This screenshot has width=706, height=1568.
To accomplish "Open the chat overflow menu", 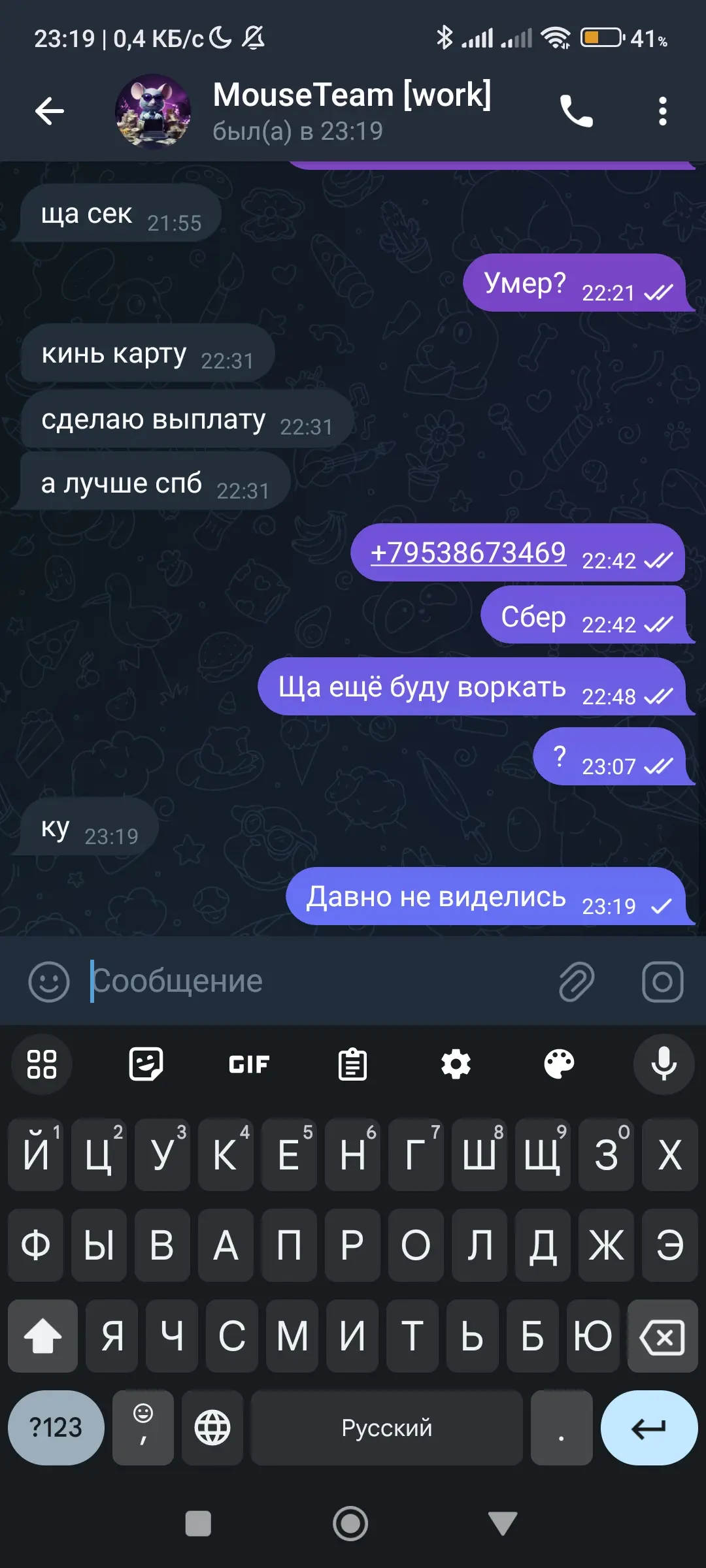I will 663,111.
